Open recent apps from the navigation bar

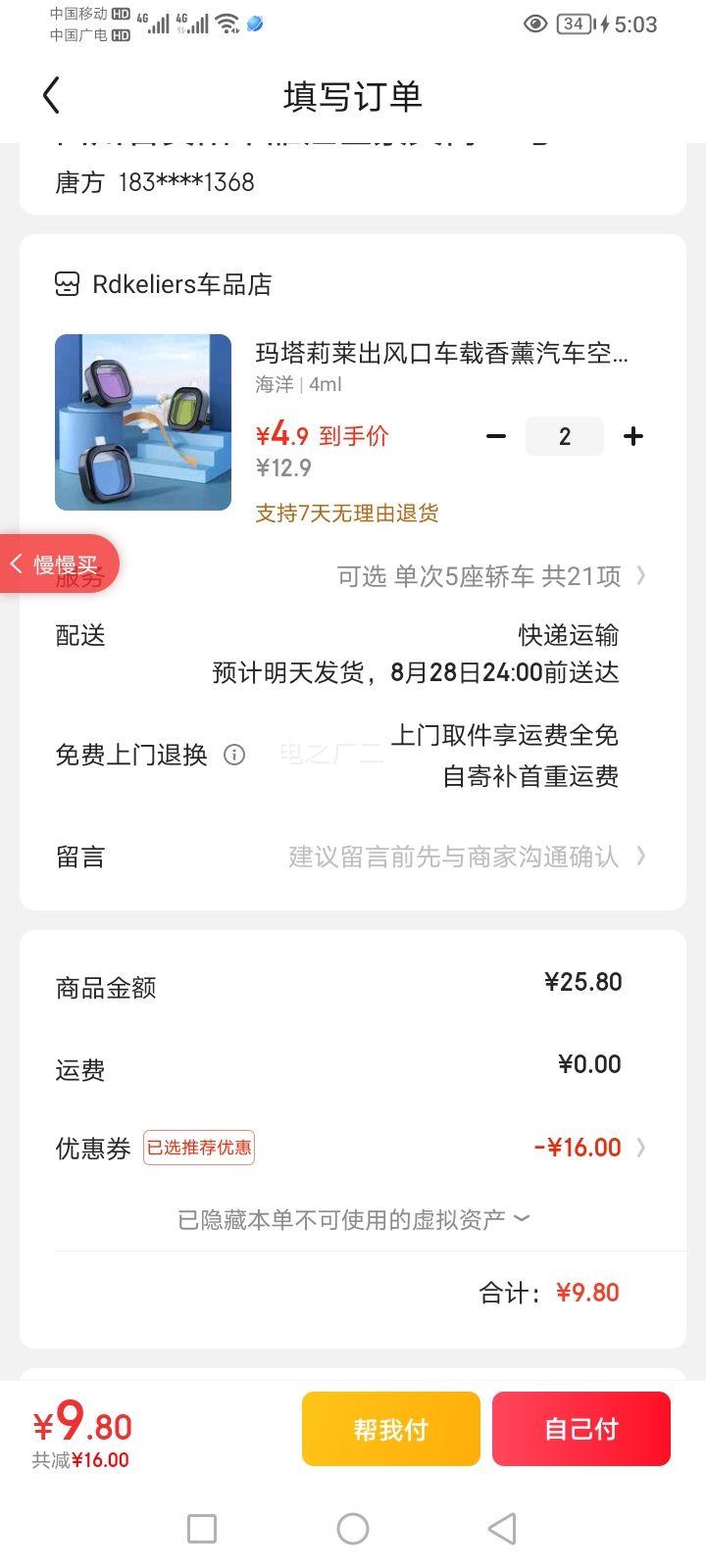click(202, 1529)
